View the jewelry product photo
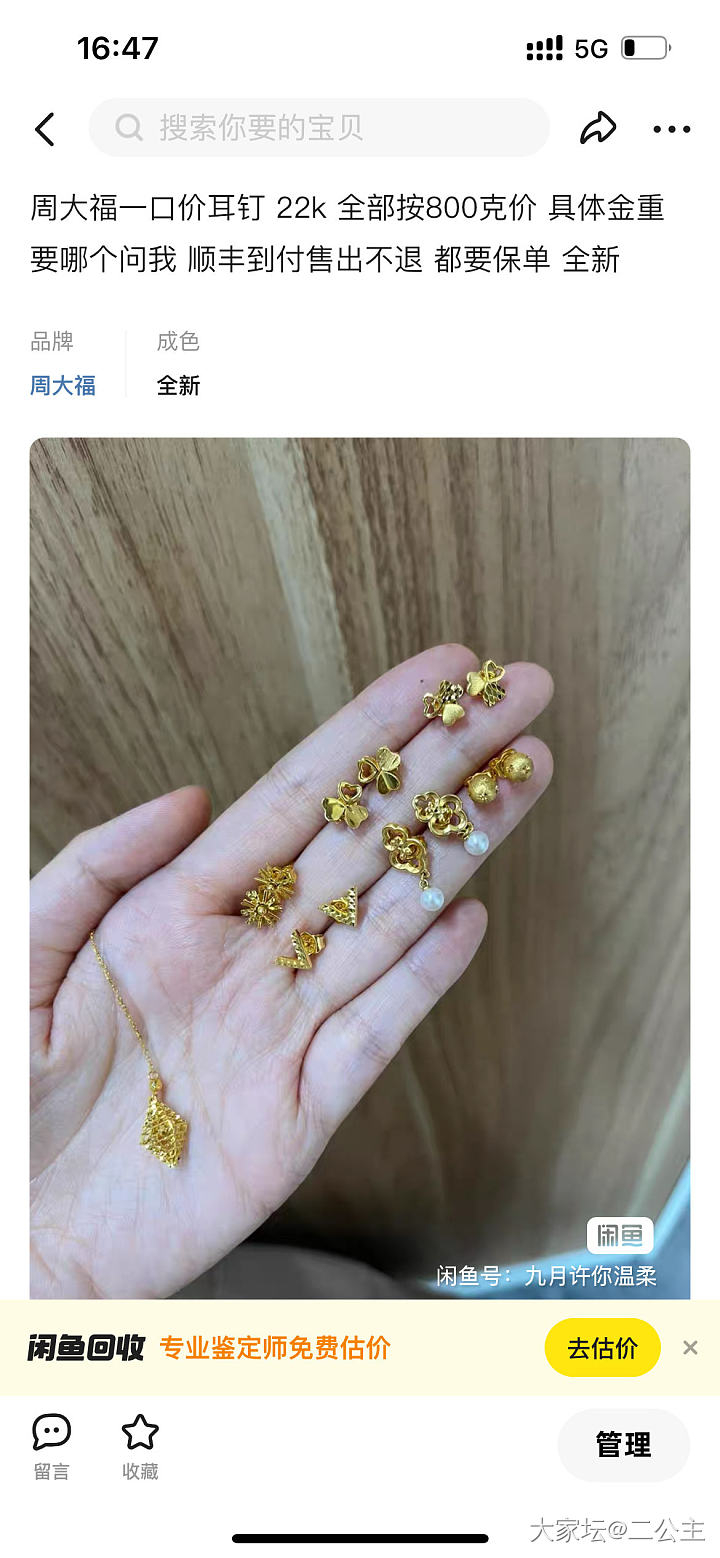The height and width of the screenshot is (1558, 720). point(360,868)
